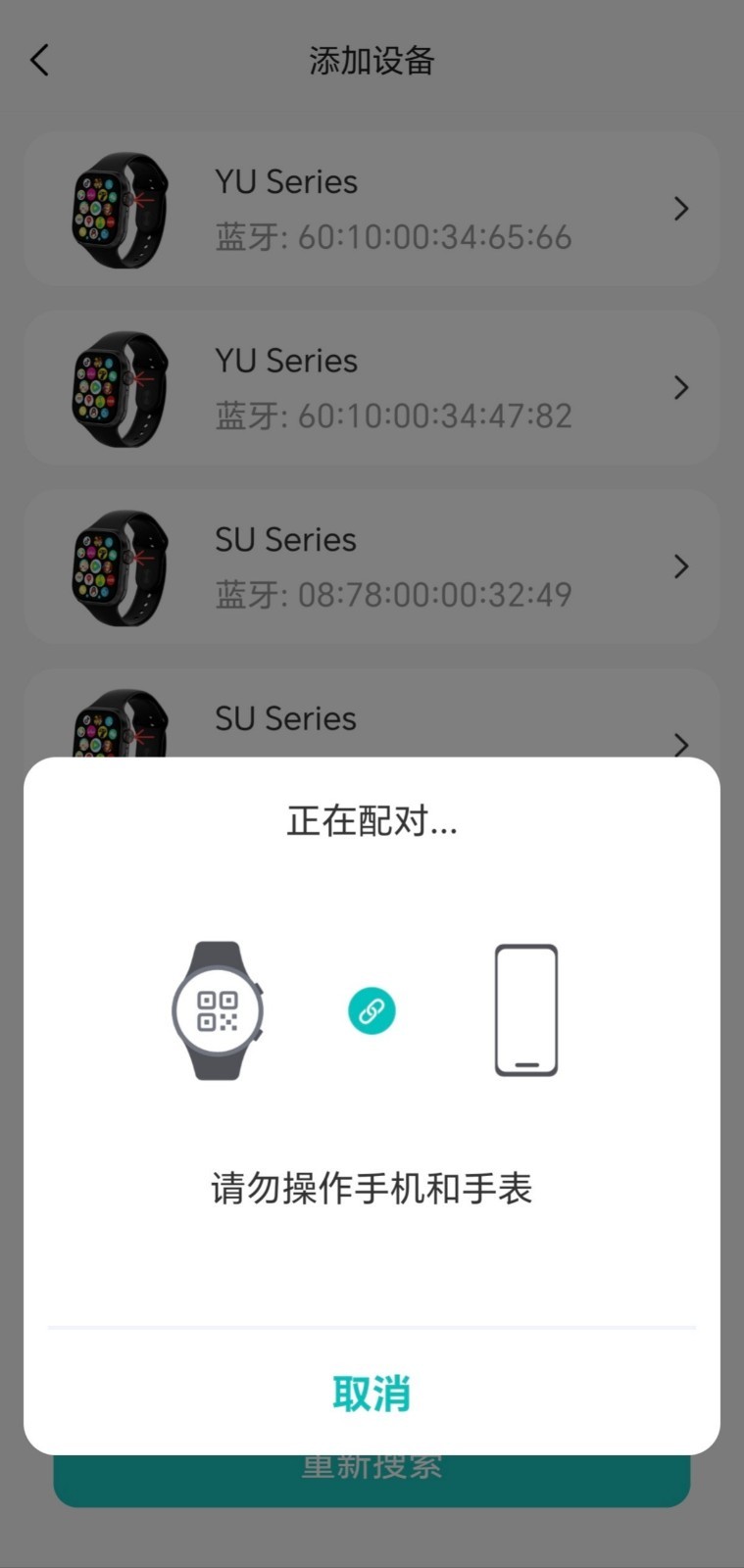Click the 重新搜索 rescan button
Viewport: 744px width, 1568px height.
372,1465
